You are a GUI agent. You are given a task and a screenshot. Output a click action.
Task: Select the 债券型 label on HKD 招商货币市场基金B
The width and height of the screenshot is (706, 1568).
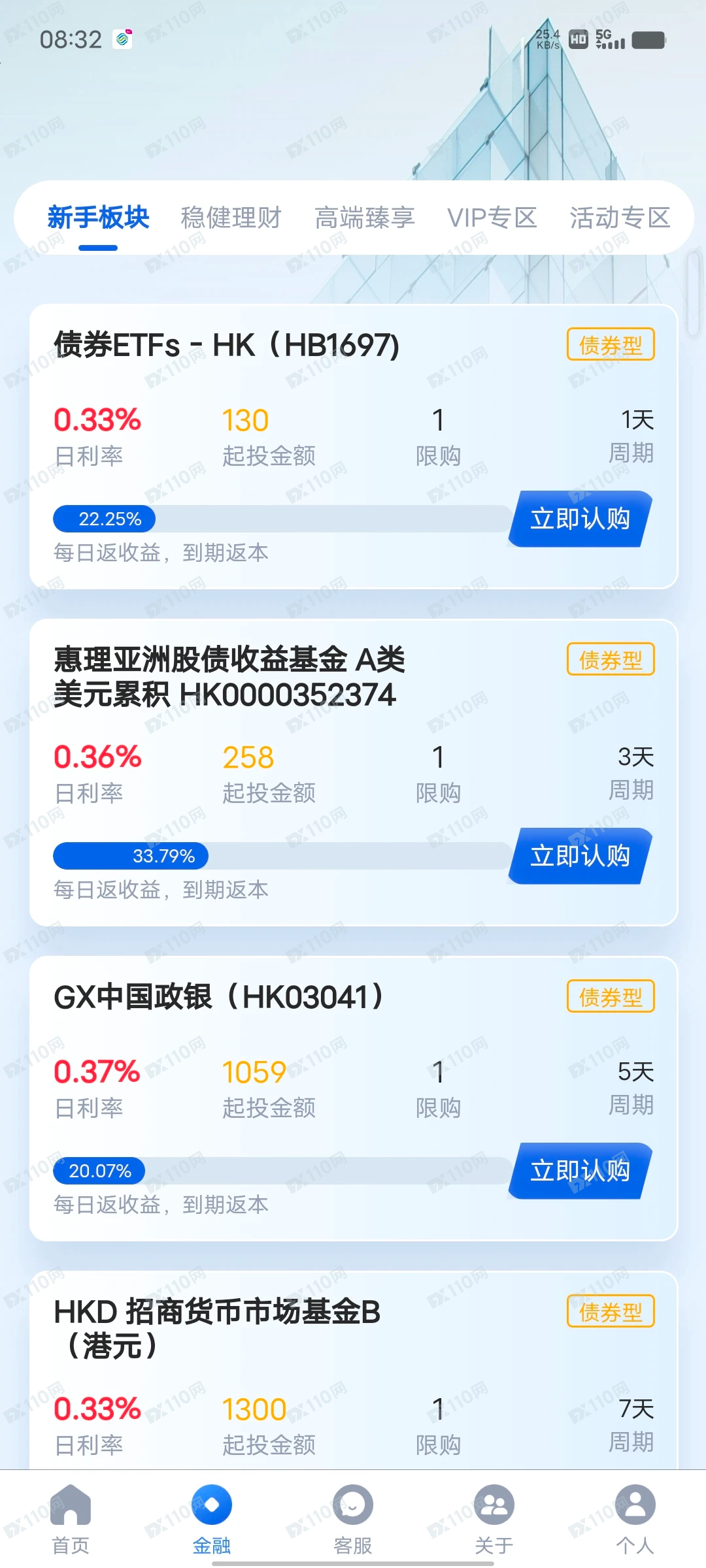coord(610,1311)
